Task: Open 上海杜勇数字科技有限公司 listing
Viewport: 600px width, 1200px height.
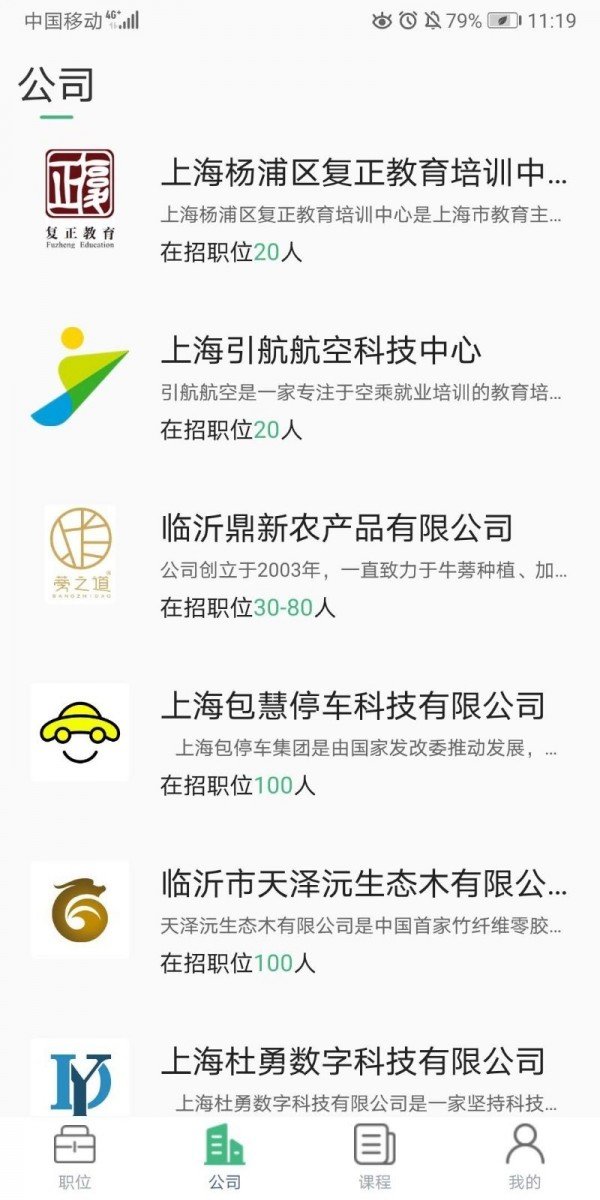Action: click(x=352, y=1061)
